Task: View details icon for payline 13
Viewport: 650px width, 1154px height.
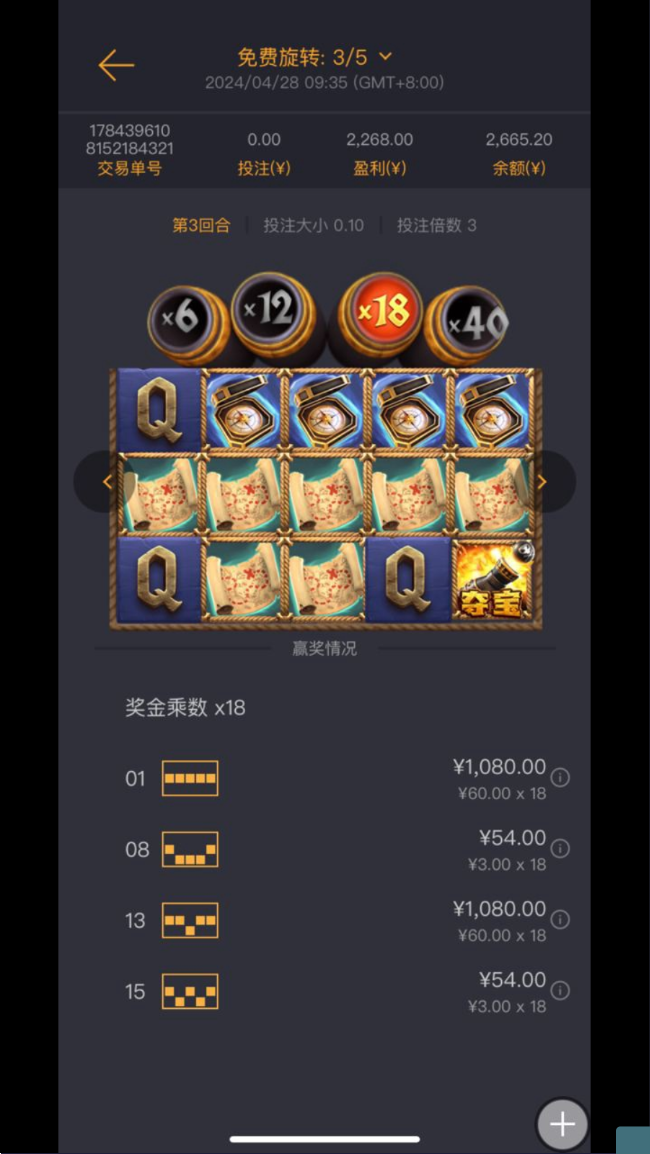Action: 561,919
